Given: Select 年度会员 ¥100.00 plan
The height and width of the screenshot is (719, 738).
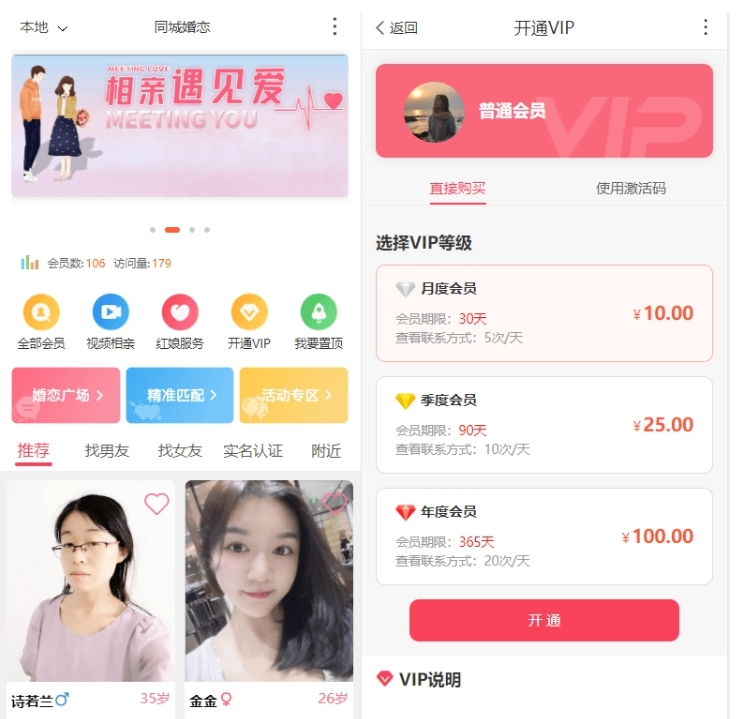Looking at the screenshot, I should pyautogui.click(x=544, y=536).
